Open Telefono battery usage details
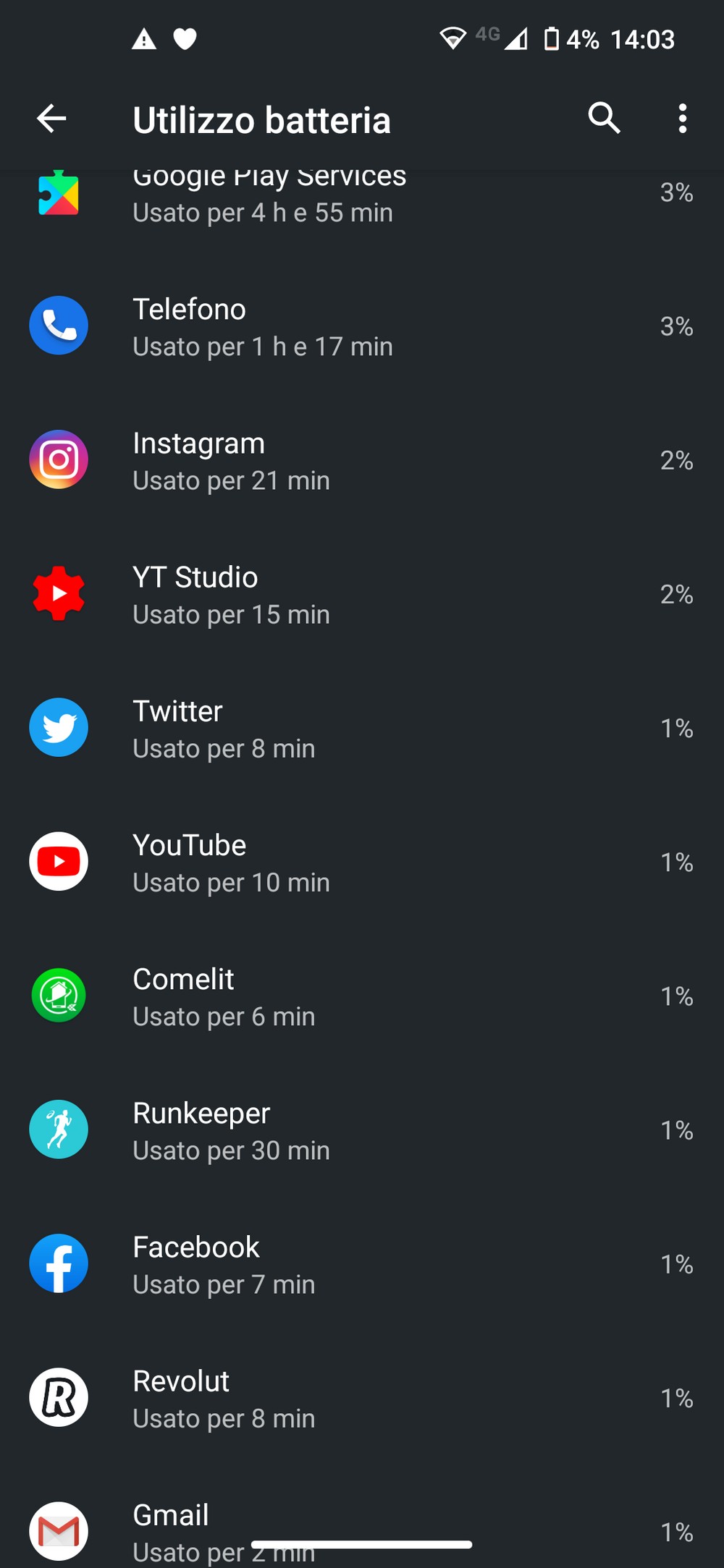This screenshot has height=1568, width=724. coord(362,326)
